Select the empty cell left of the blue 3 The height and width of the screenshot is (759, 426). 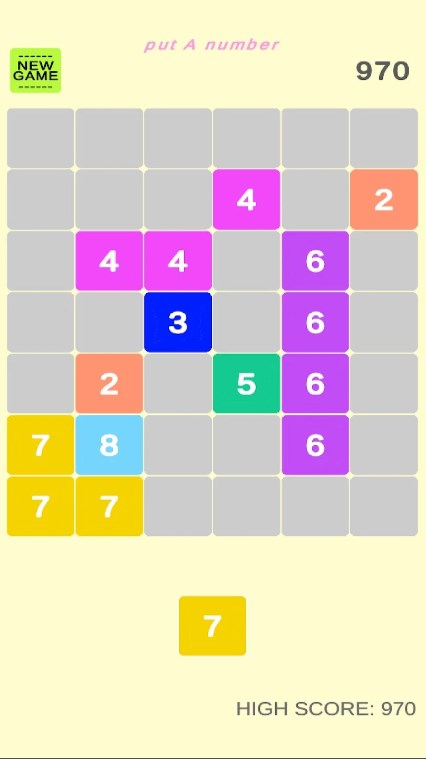(109, 322)
